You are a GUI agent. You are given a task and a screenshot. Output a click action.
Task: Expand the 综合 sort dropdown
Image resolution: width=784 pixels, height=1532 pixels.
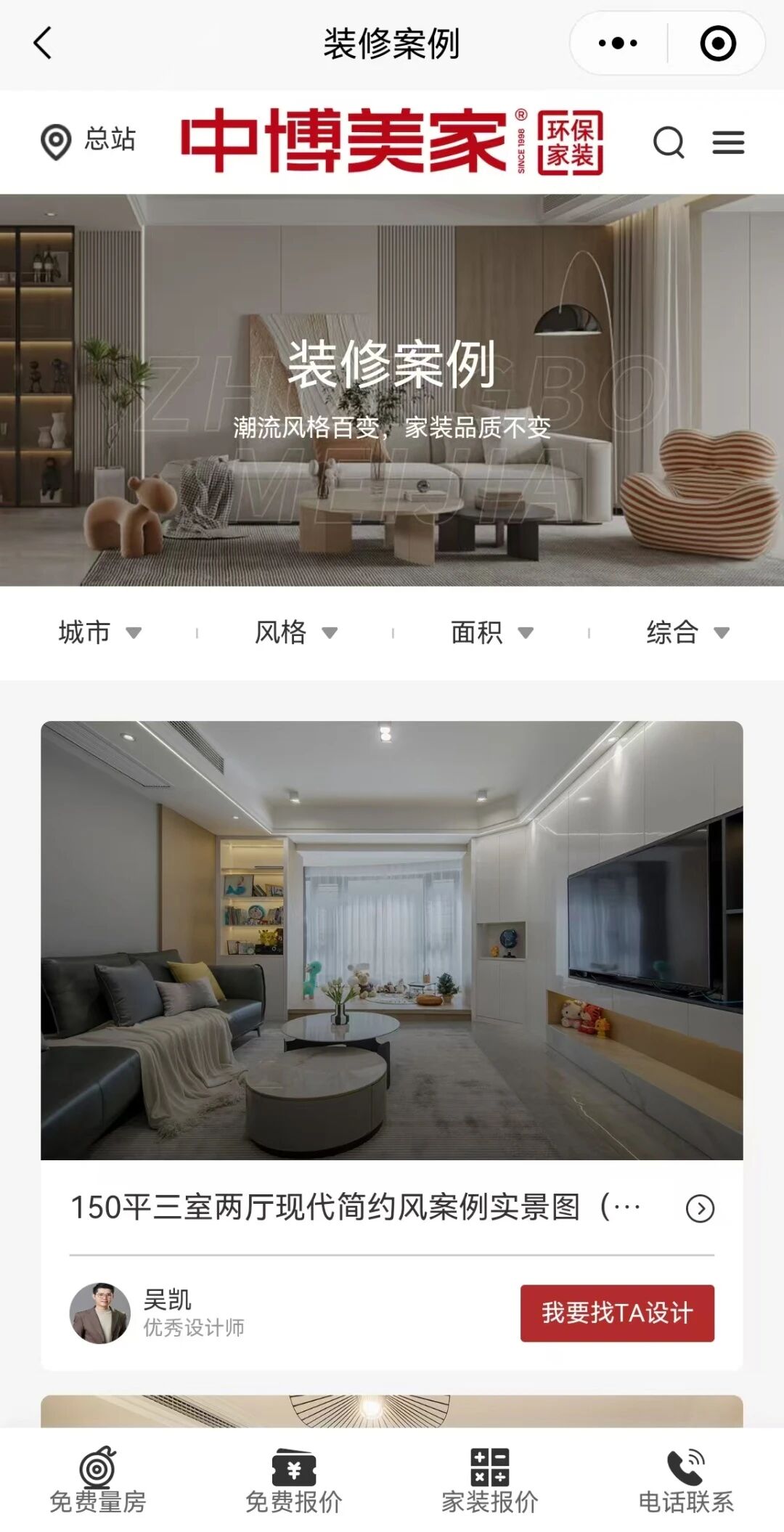687,632
